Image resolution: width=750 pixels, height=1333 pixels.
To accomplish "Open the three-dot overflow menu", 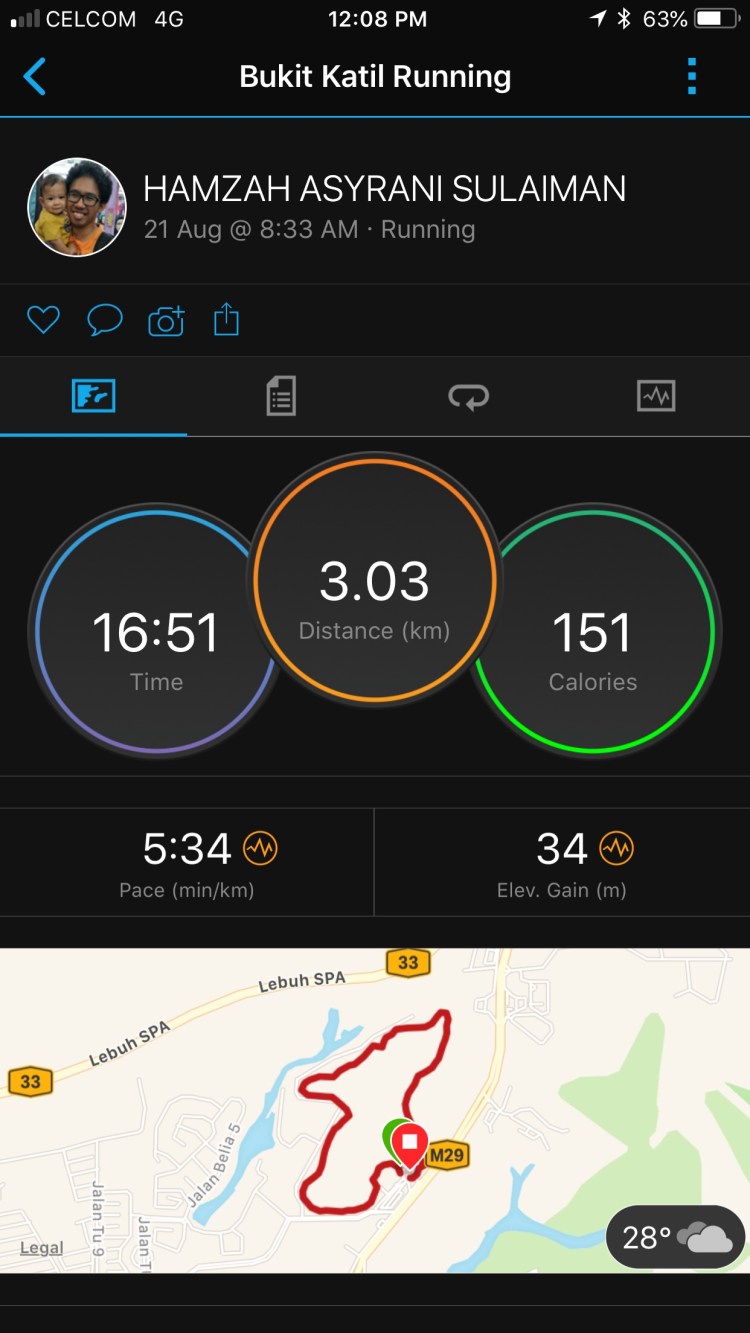I will click(x=691, y=77).
